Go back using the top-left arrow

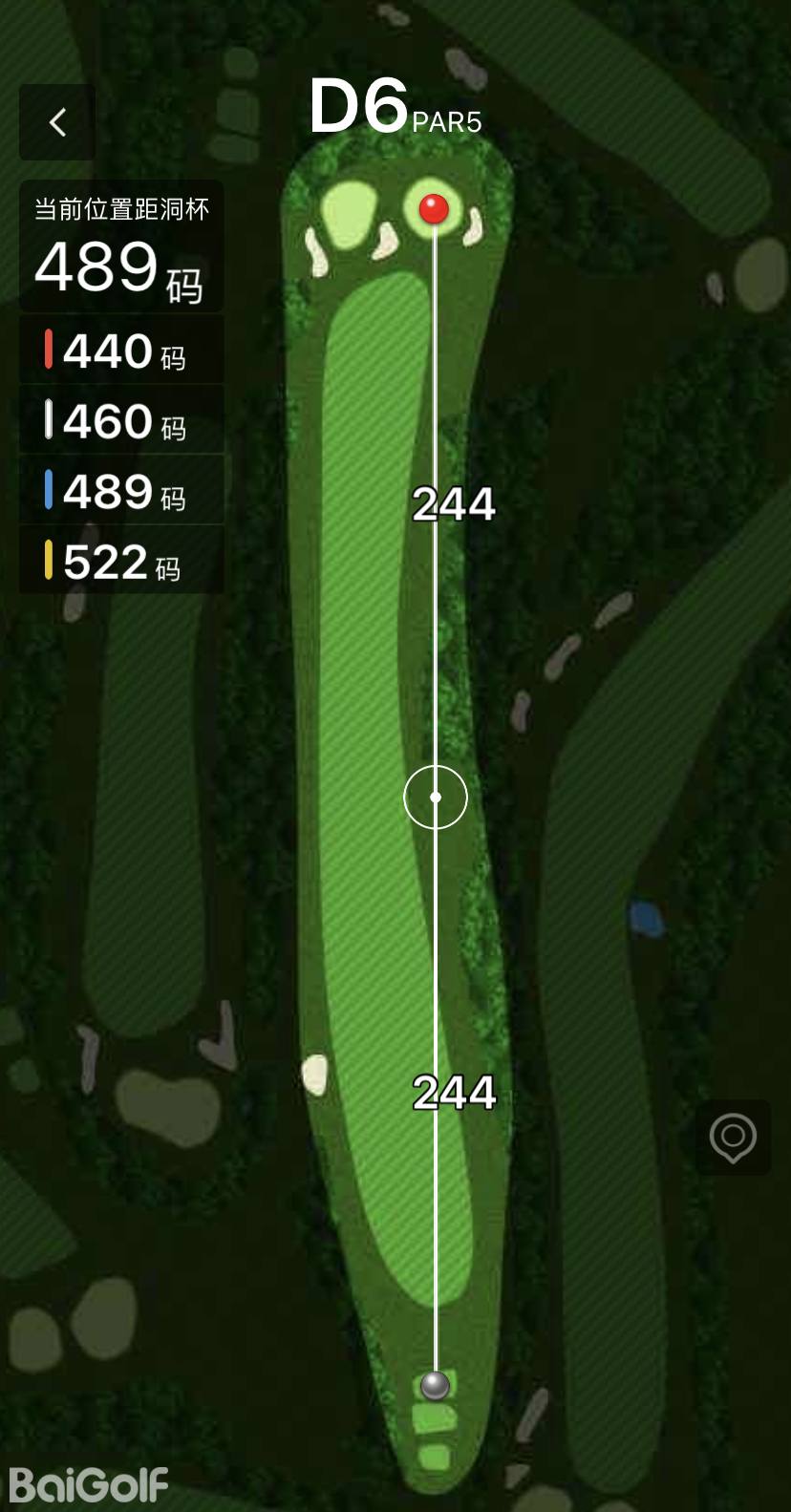click(x=57, y=122)
